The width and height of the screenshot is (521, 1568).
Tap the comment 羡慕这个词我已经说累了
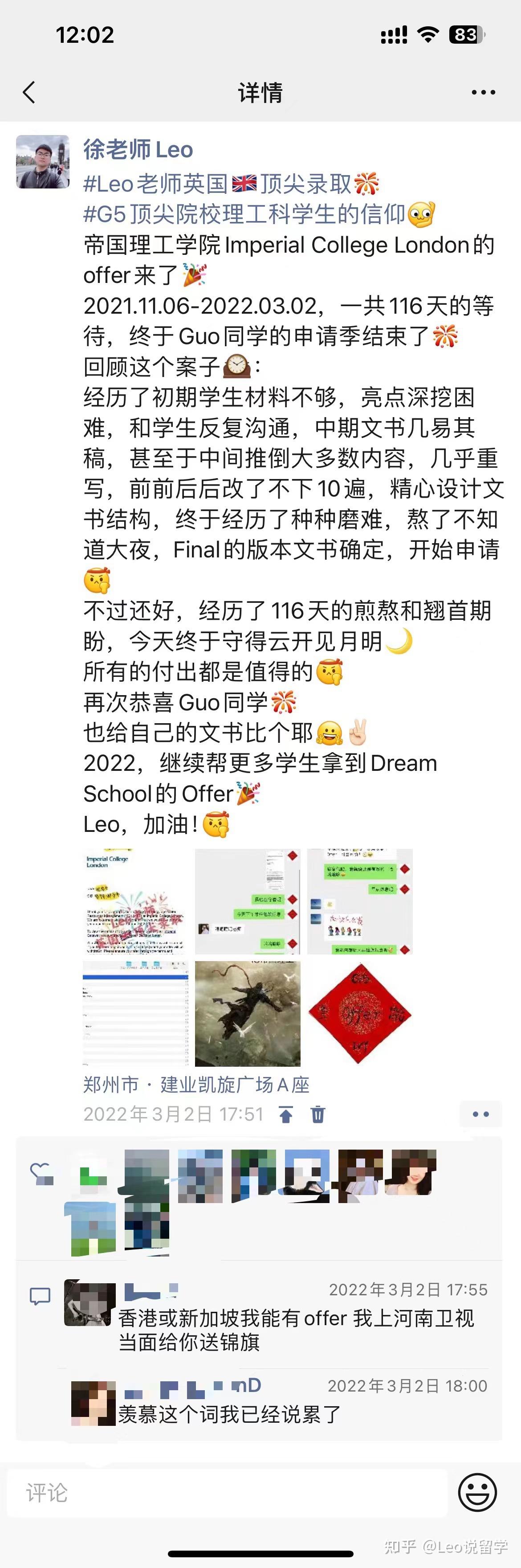point(229,1414)
